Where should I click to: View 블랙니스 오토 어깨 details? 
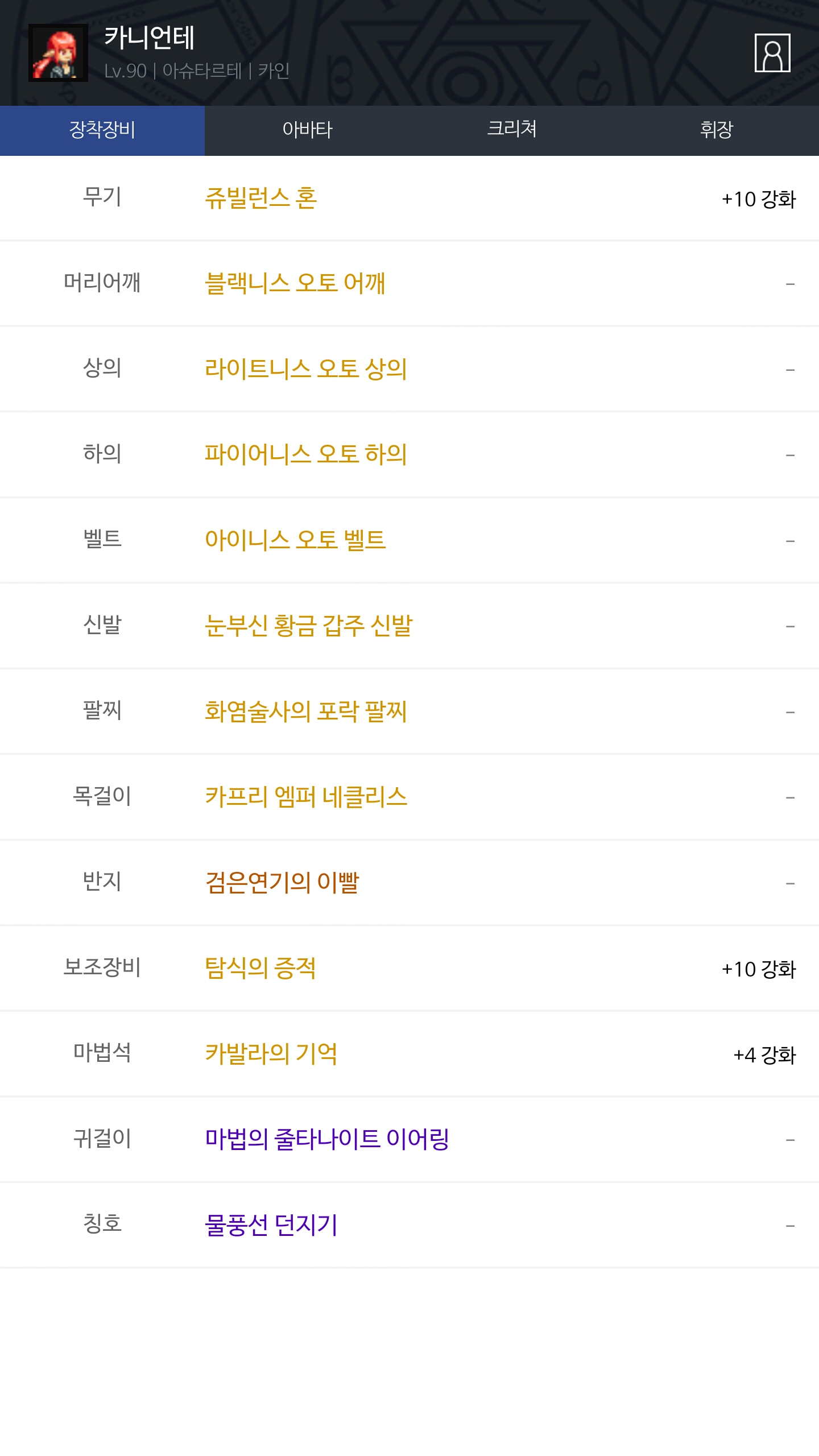pos(295,283)
